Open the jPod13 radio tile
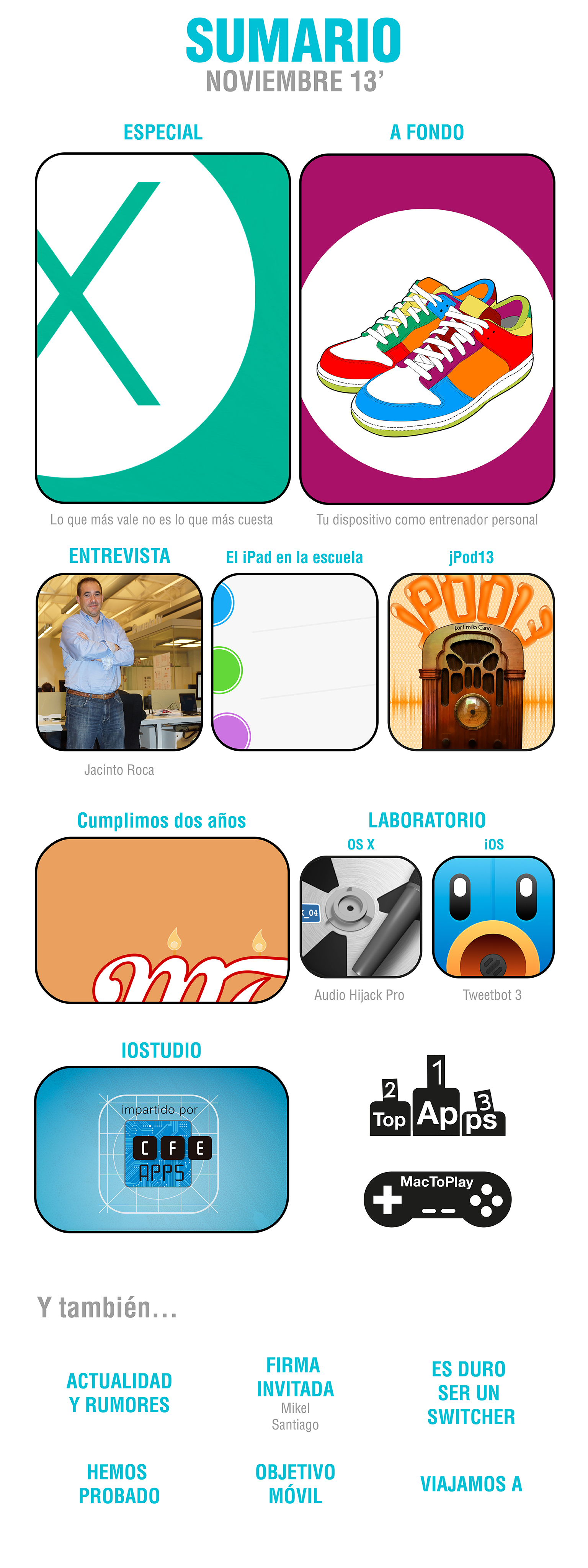Viewport: 588px width, 1568px height. click(x=471, y=661)
